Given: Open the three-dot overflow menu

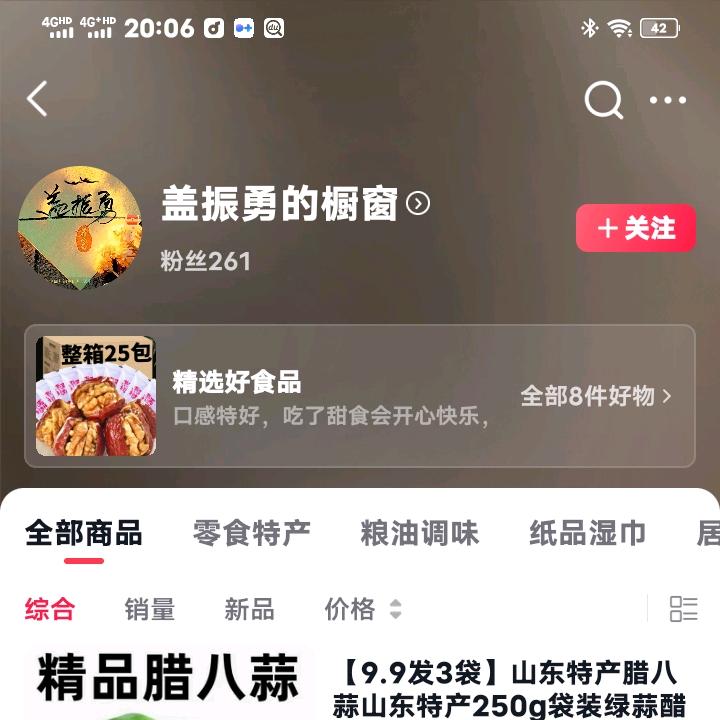Looking at the screenshot, I should (x=668, y=99).
